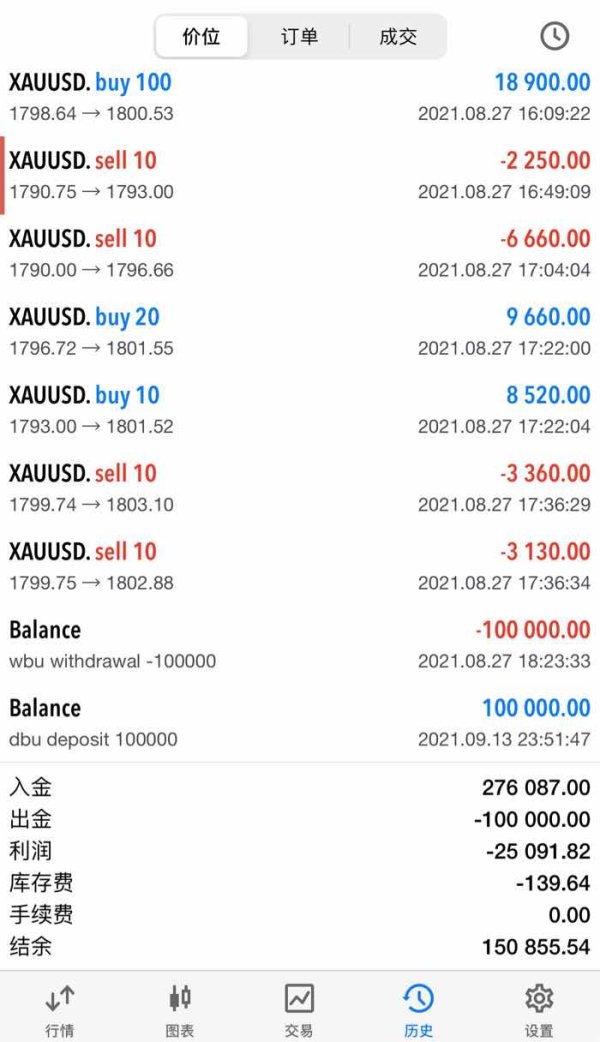Open the XAUUSD sell 10 row at 16:49:09
Screen dimensions: 600x1042
click(x=300, y=175)
